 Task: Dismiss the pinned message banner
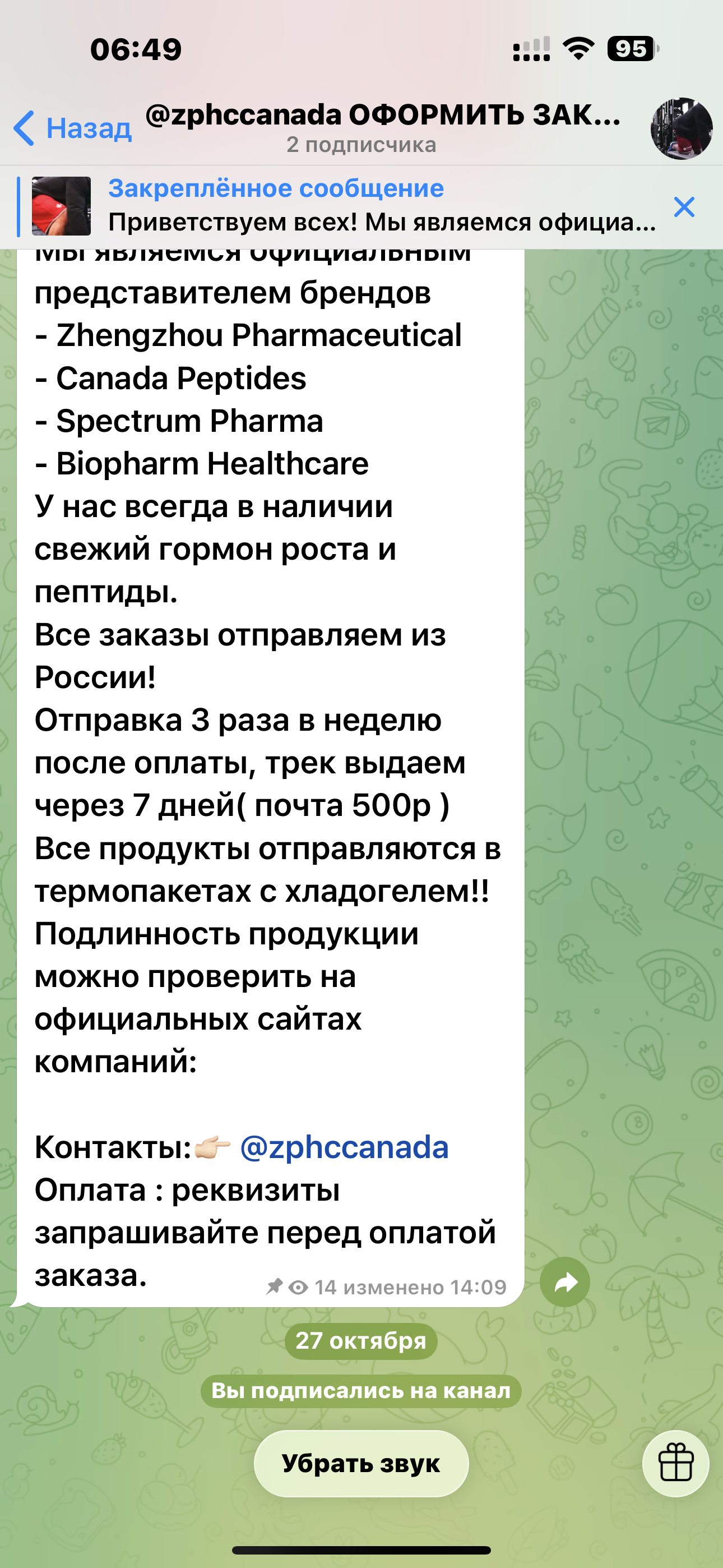(684, 207)
